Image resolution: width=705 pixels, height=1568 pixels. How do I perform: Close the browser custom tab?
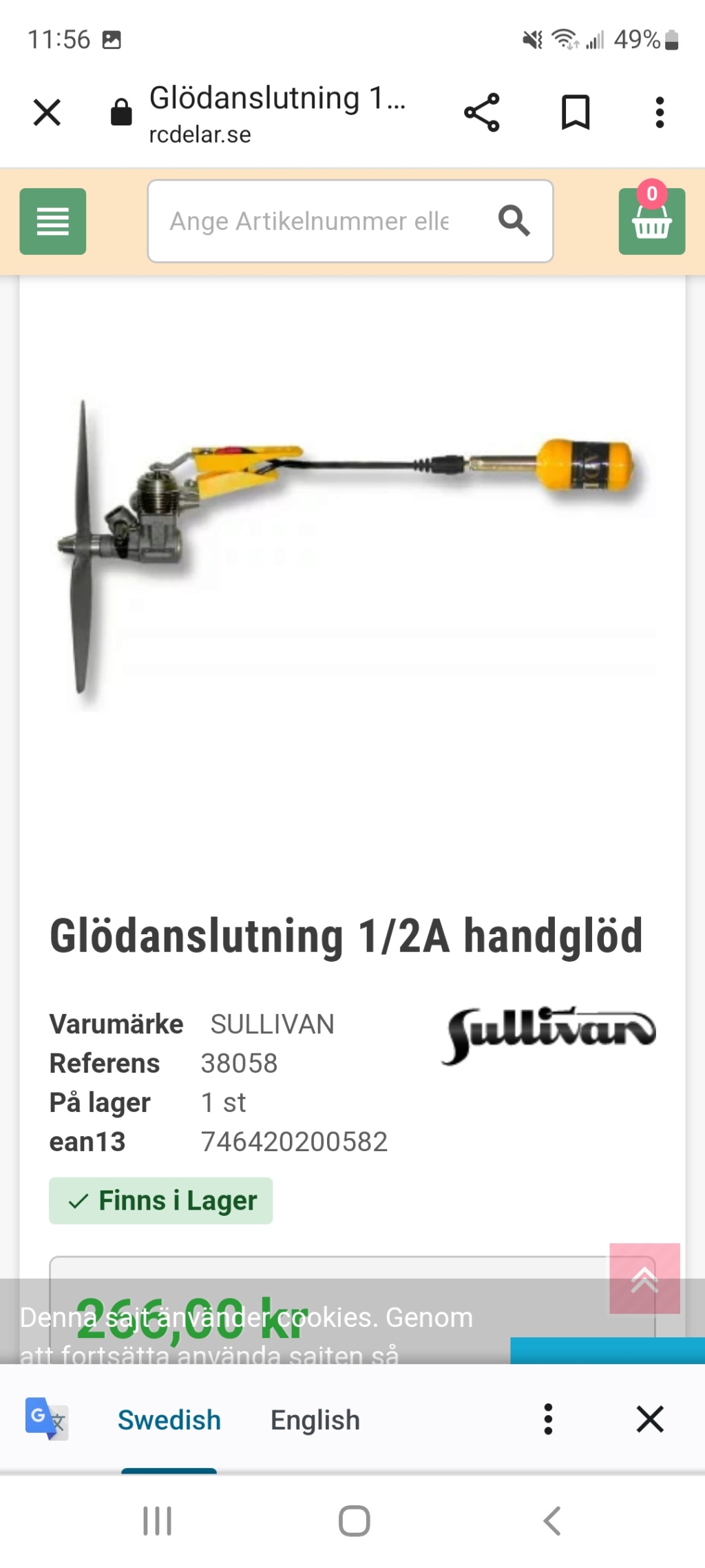point(47,112)
